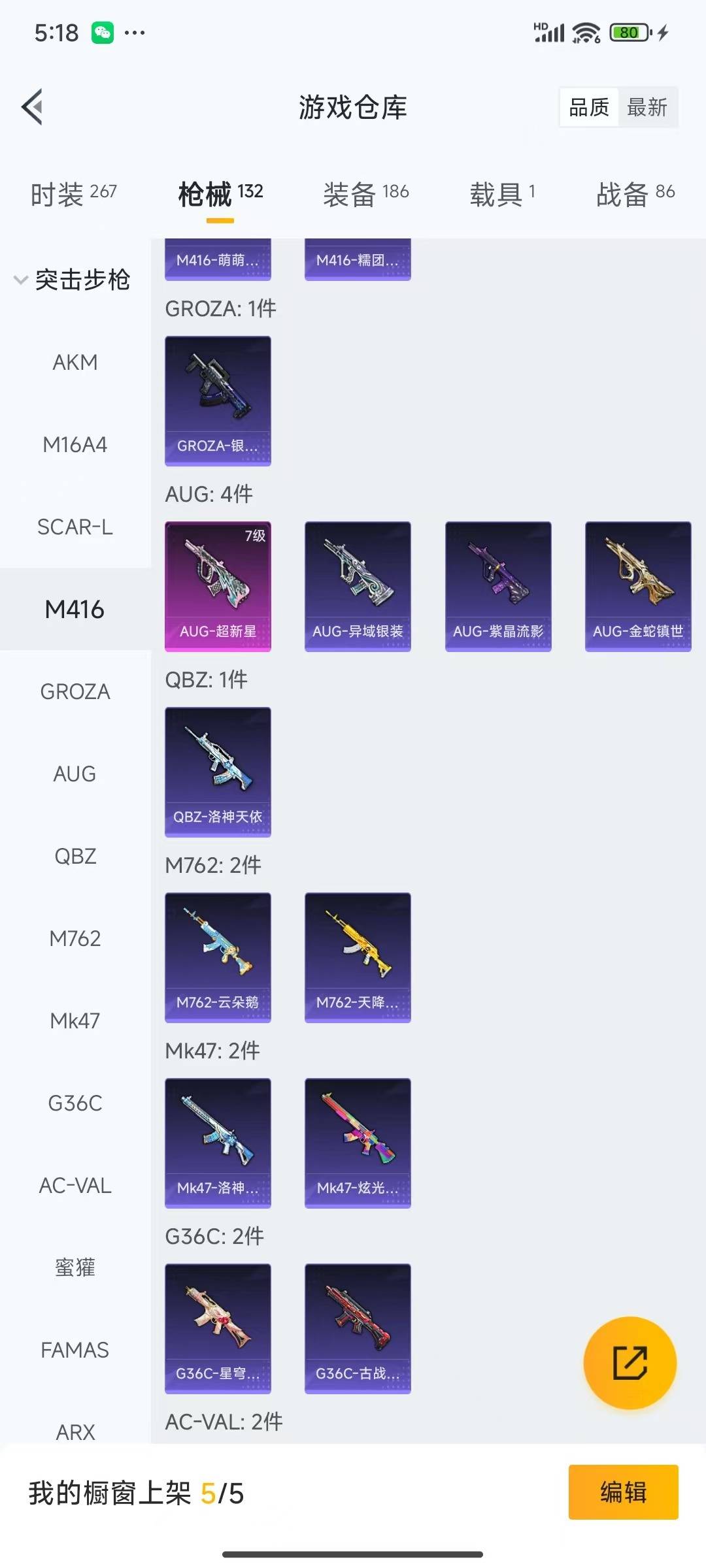
Task: Open the QBZ-洛神天依 skin card
Action: pyautogui.click(x=218, y=772)
